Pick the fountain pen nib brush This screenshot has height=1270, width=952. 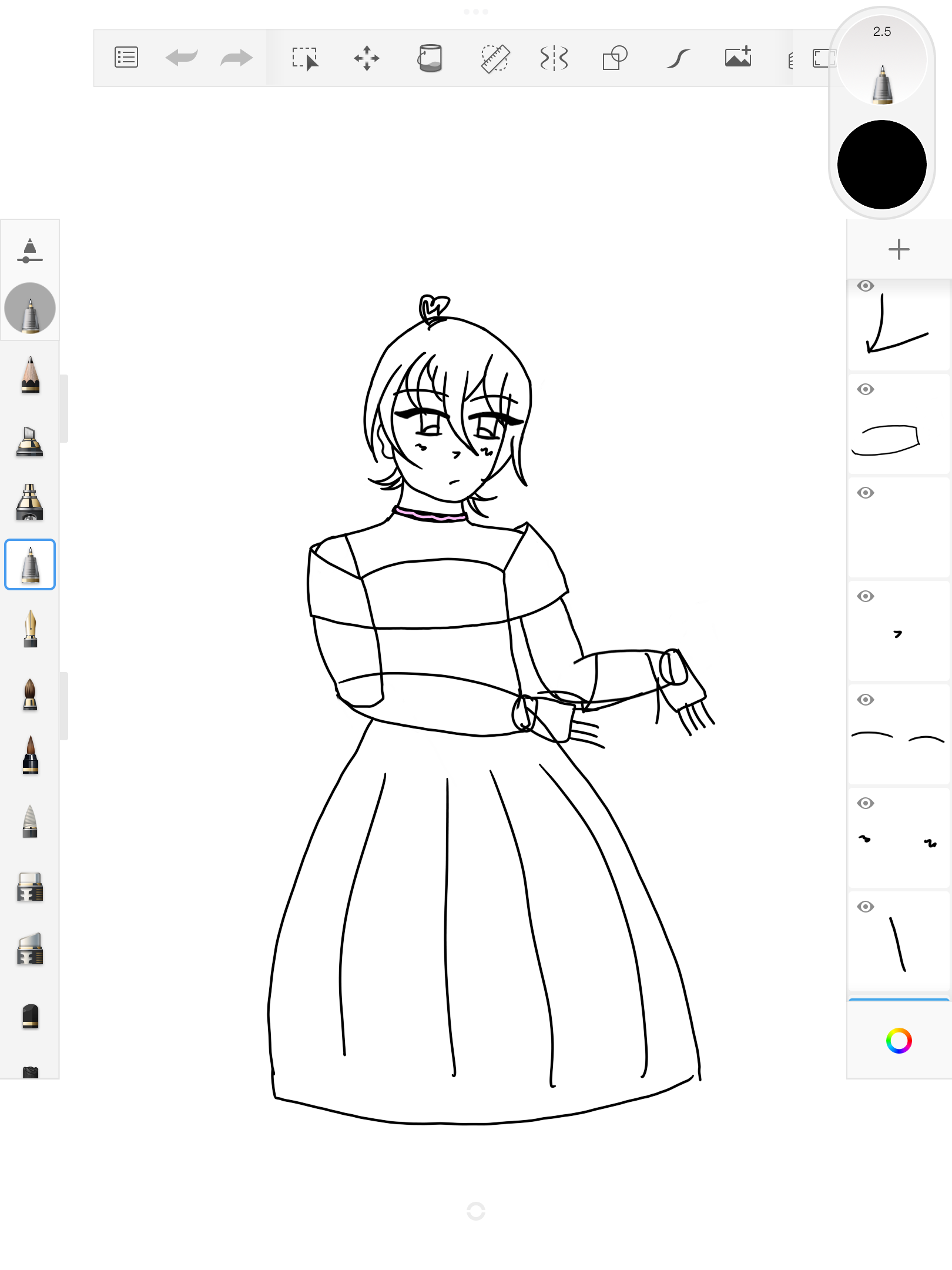(30, 629)
